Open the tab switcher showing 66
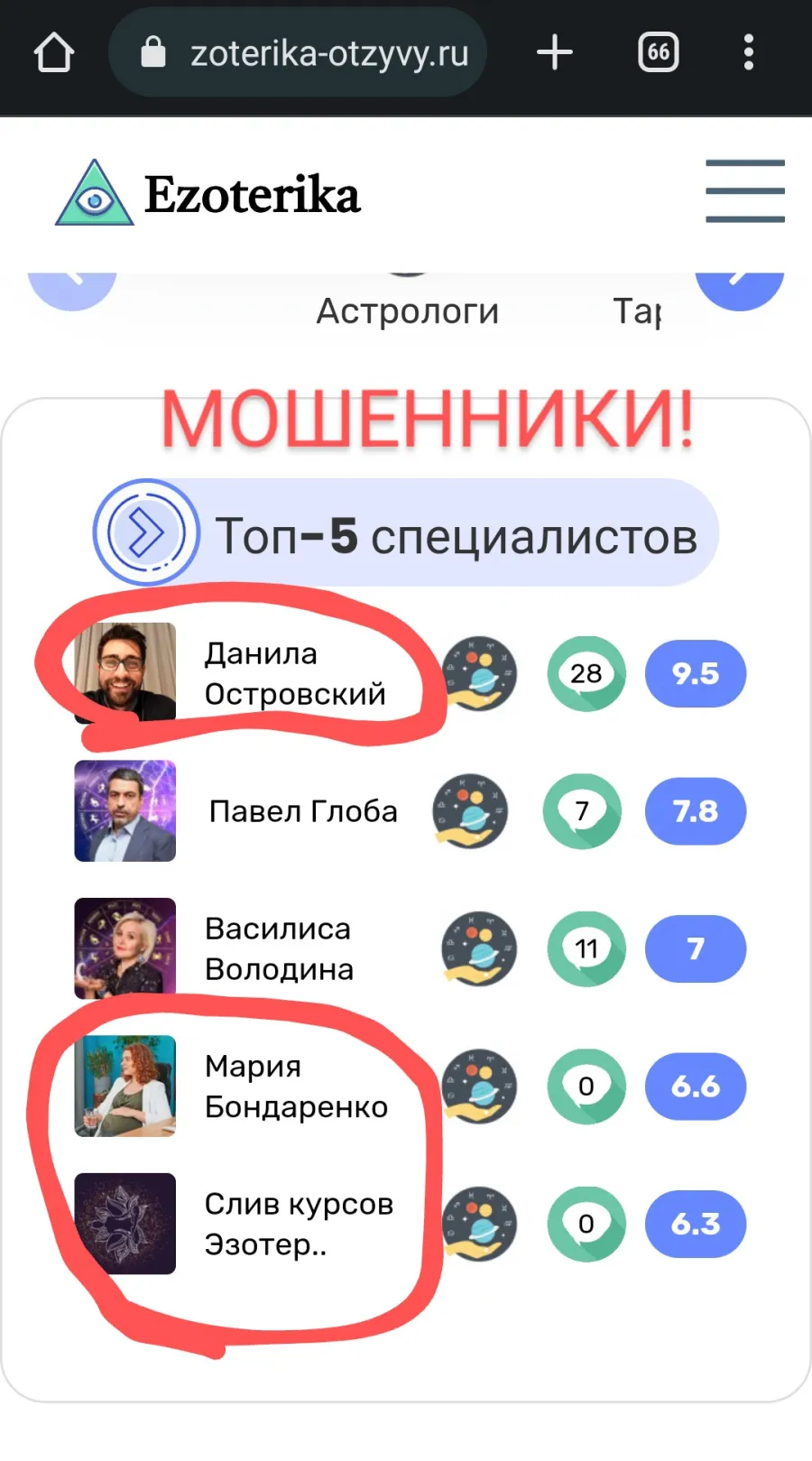 point(659,52)
